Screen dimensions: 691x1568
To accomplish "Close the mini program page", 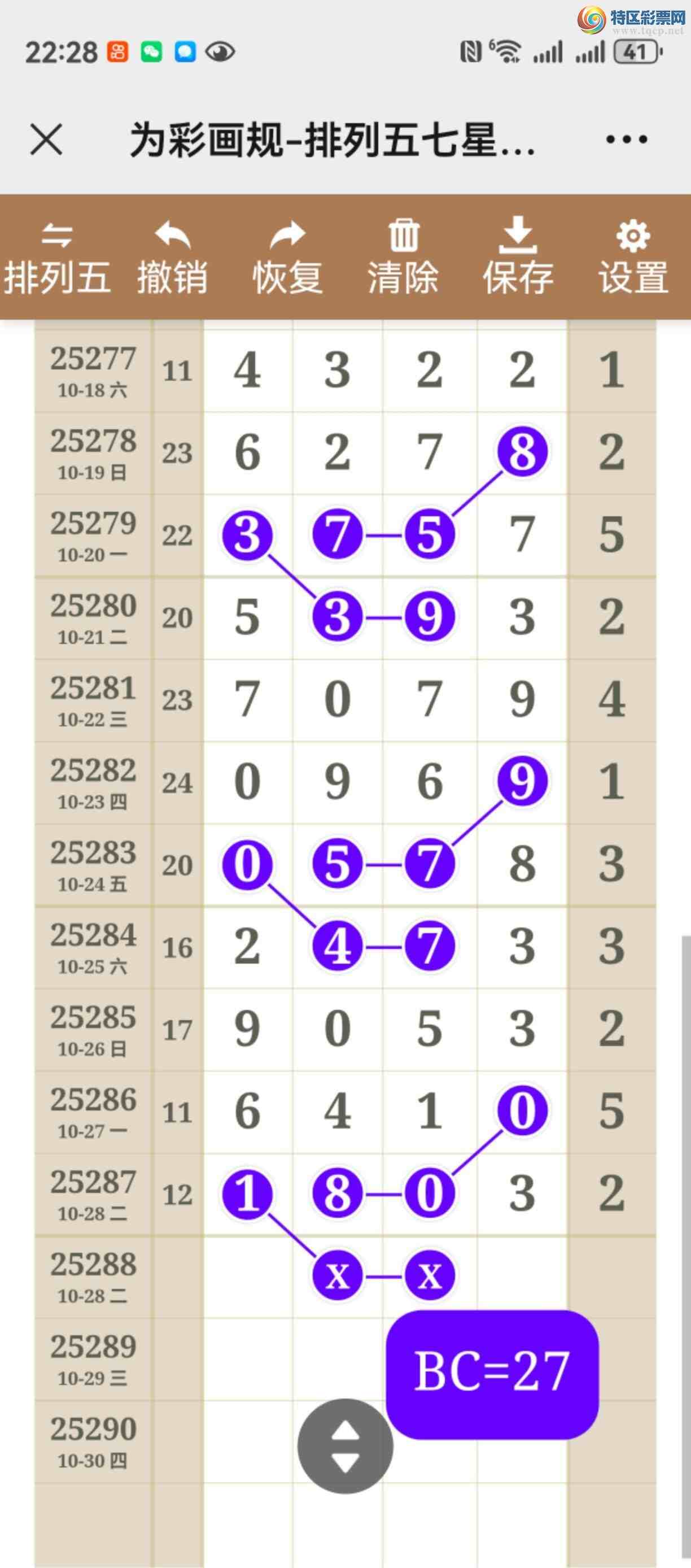I will click(46, 140).
